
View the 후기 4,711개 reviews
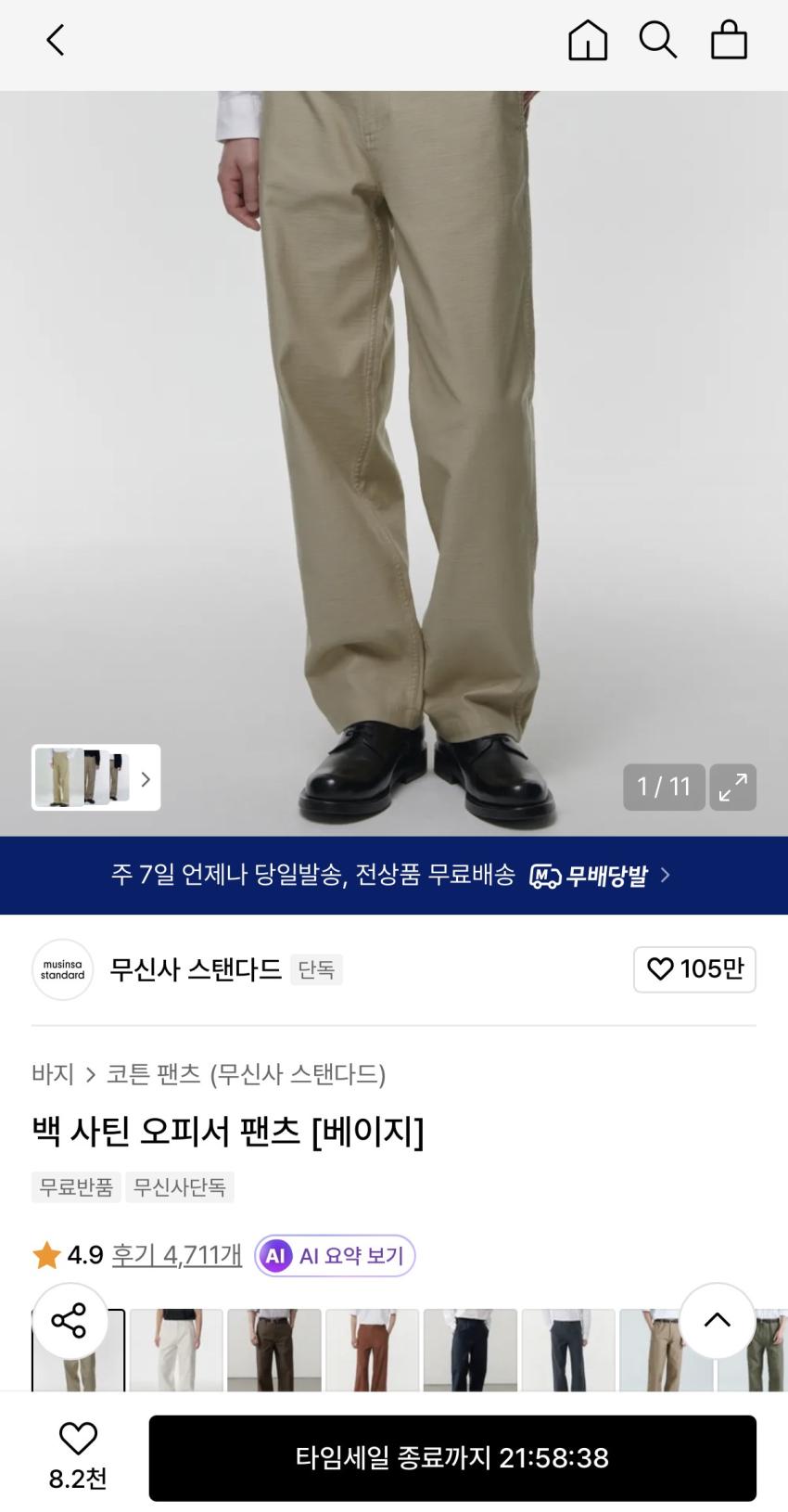[x=176, y=1255]
